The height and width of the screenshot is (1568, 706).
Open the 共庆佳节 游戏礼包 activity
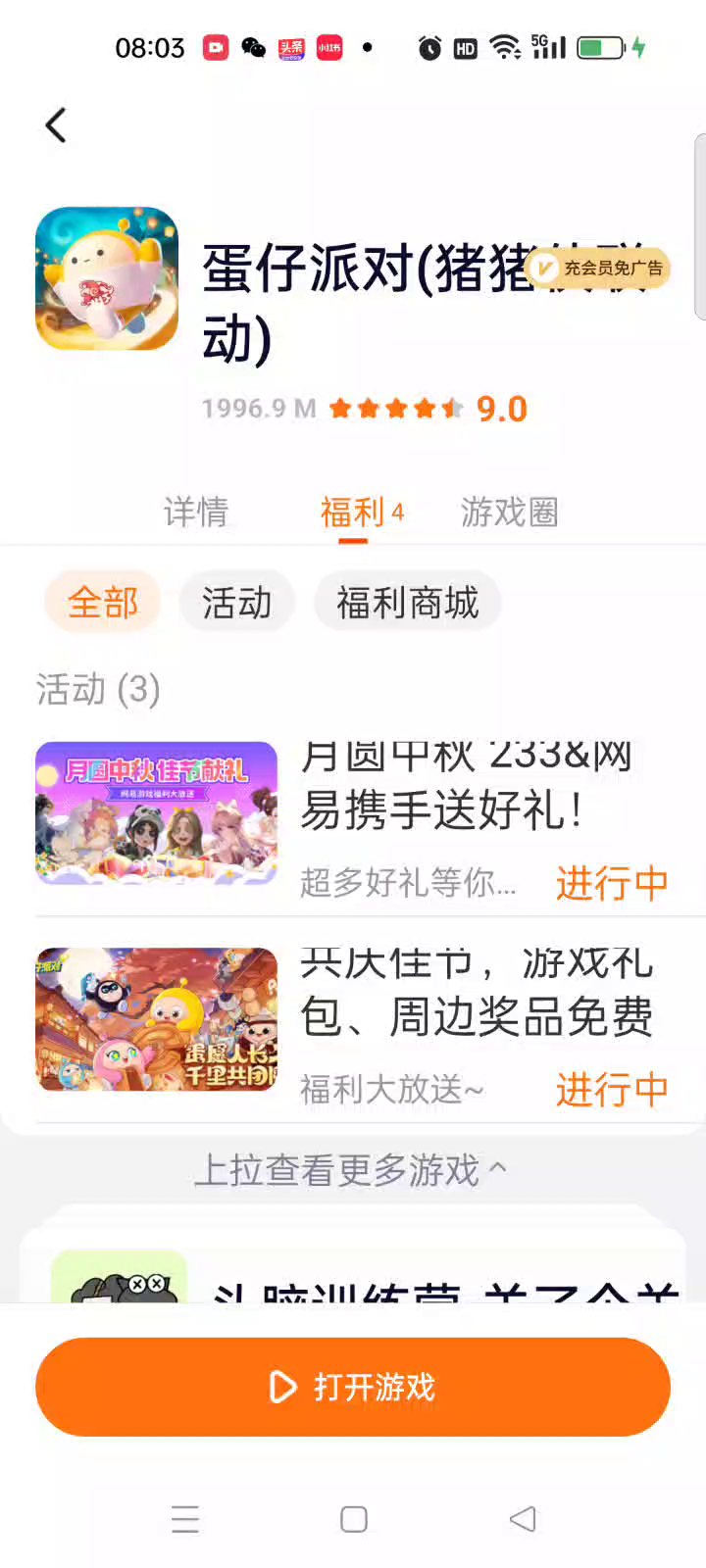point(353,1019)
